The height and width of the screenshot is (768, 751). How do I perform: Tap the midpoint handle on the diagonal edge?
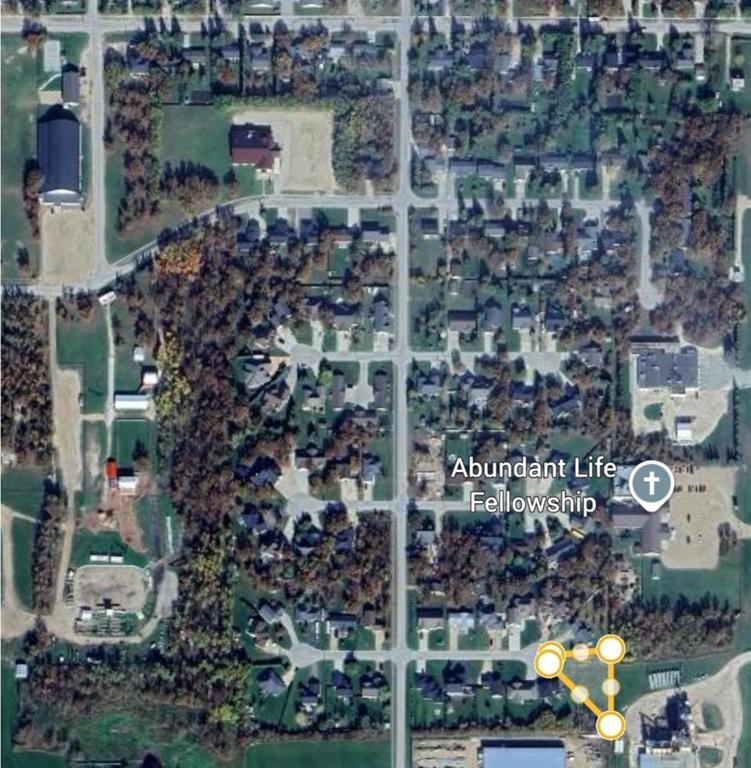(x=580, y=693)
